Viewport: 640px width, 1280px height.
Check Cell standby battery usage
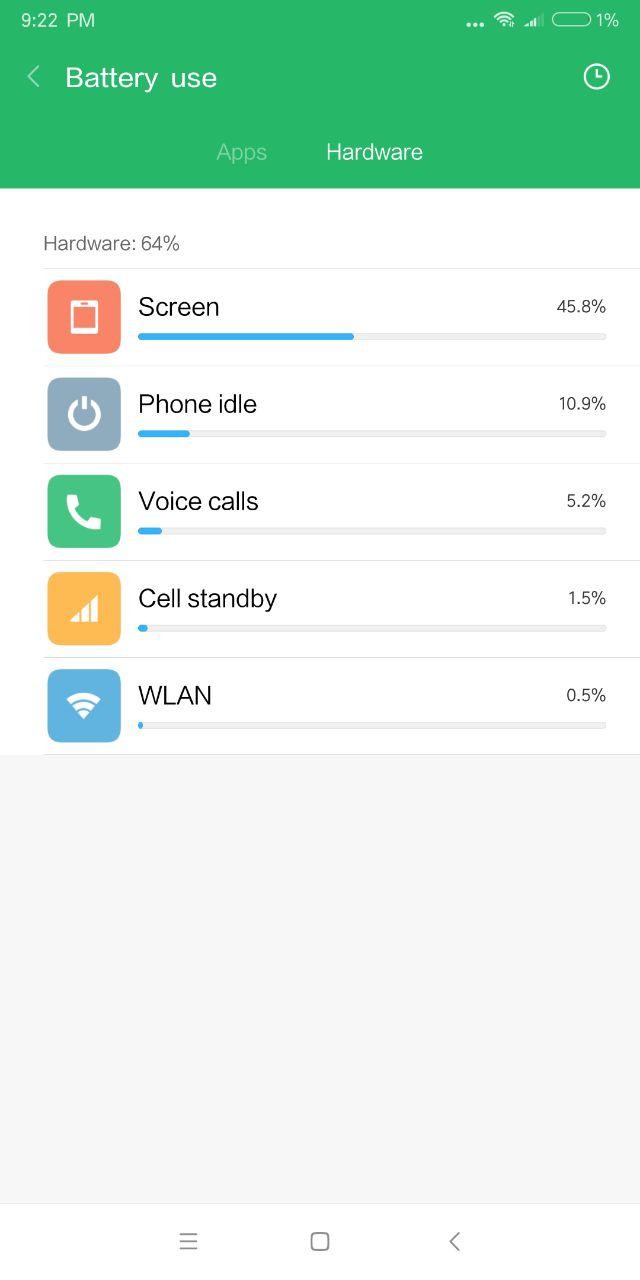(340, 608)
